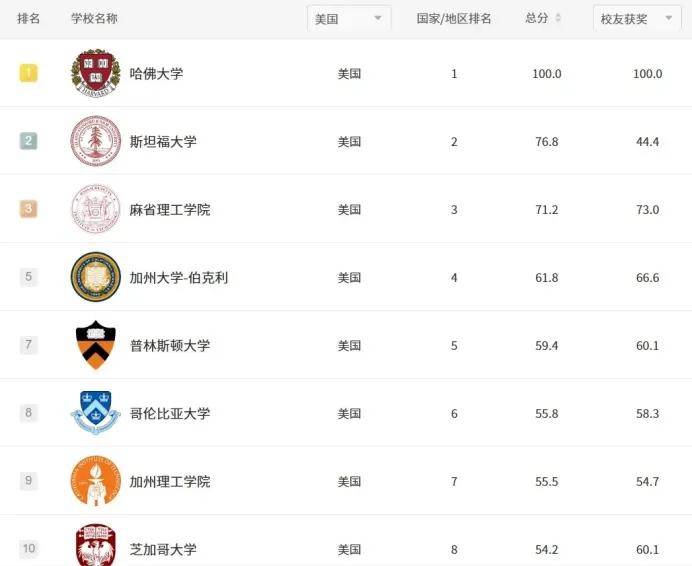Expand the 校友获奖 indicator dropdown
Image resolution: width=692 pixels, height=566 pixels.
(636, 18)
